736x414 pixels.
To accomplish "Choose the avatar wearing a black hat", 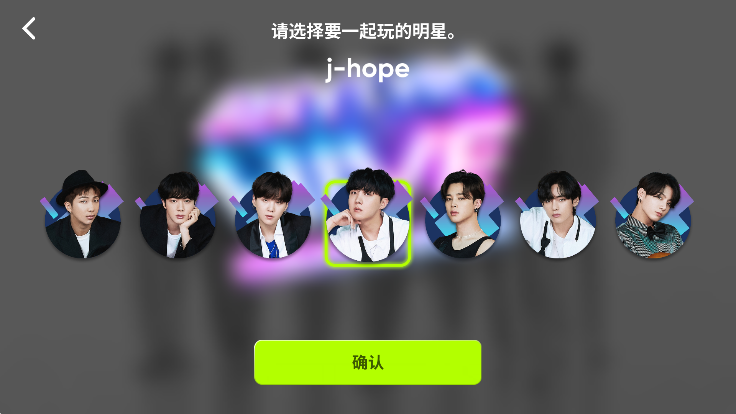I will point(82,217).
